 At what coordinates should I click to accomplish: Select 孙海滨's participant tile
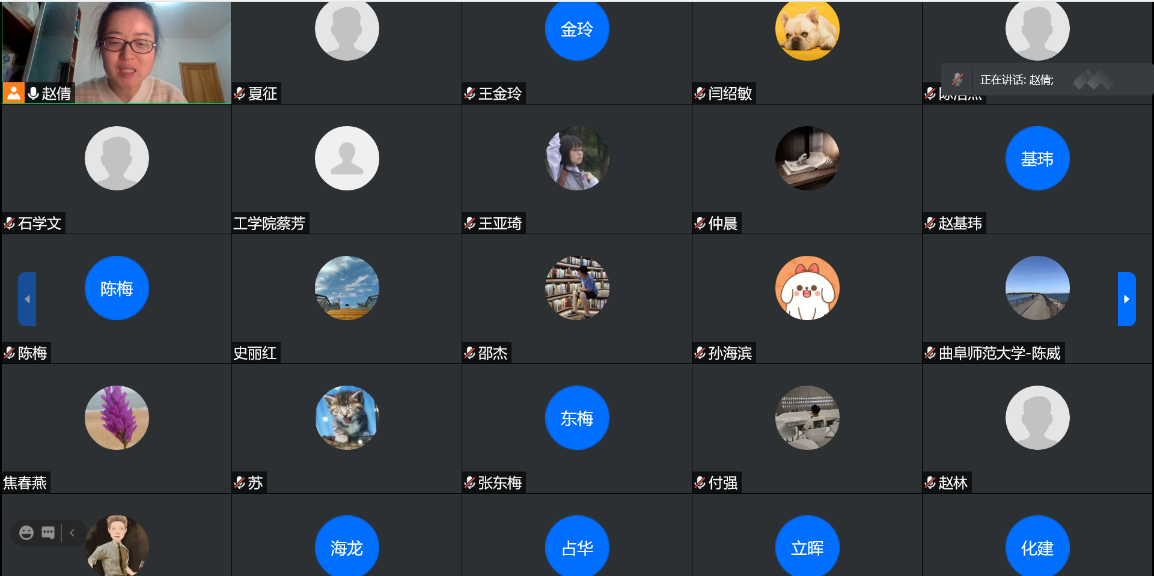806,298
